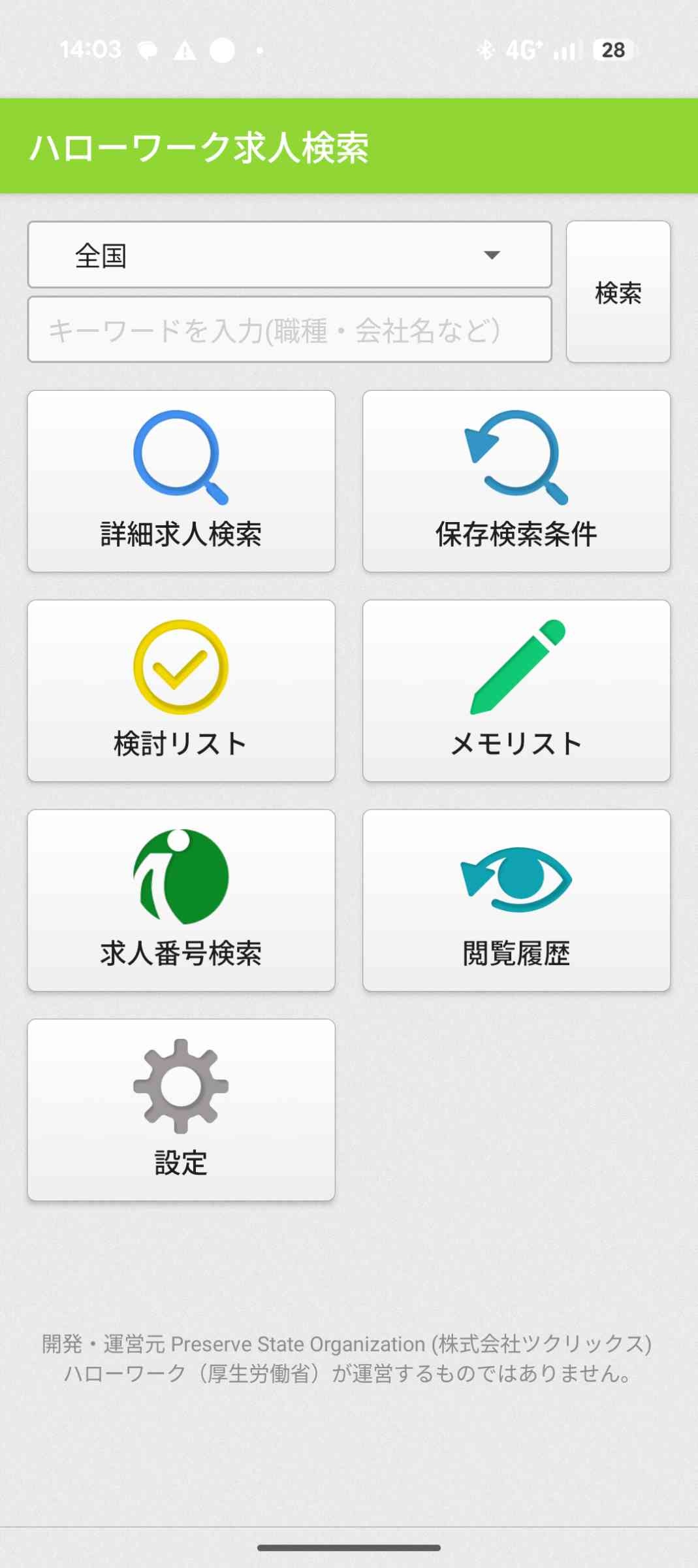698x1568 pixels.
Task: Select 求人番号検索 job number search
Action: tap(181, 900)
